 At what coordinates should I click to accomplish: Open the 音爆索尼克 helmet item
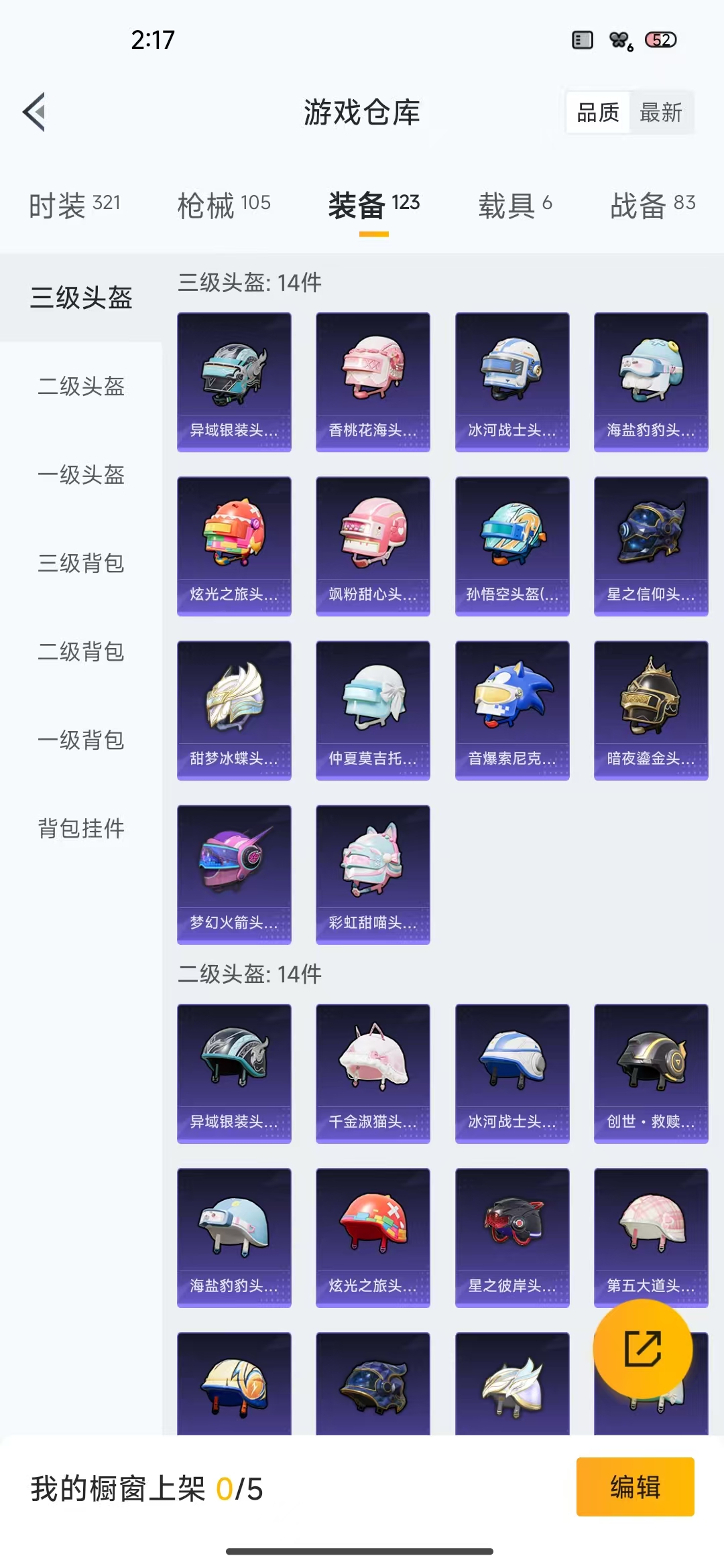tap(512, 710)
